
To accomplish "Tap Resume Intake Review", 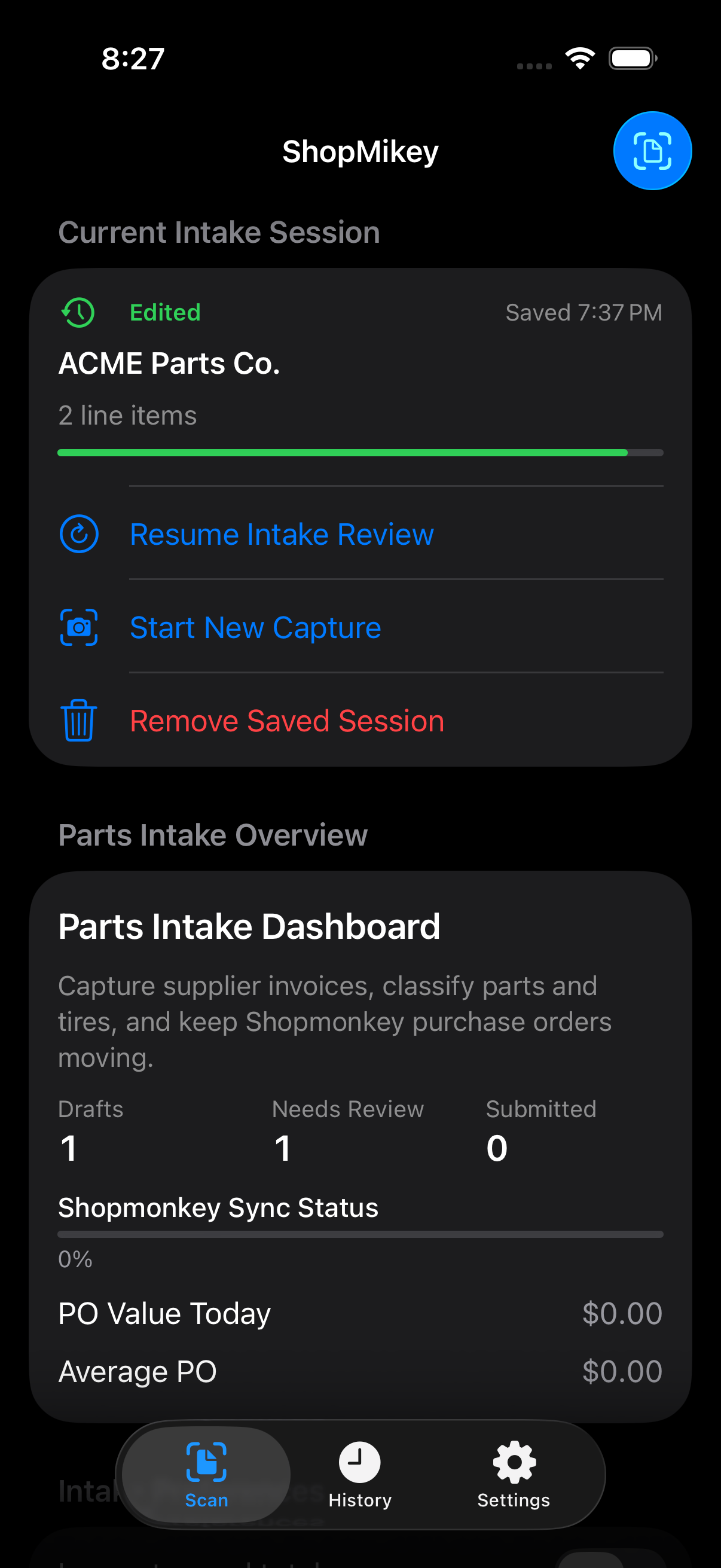I will 281,533.
